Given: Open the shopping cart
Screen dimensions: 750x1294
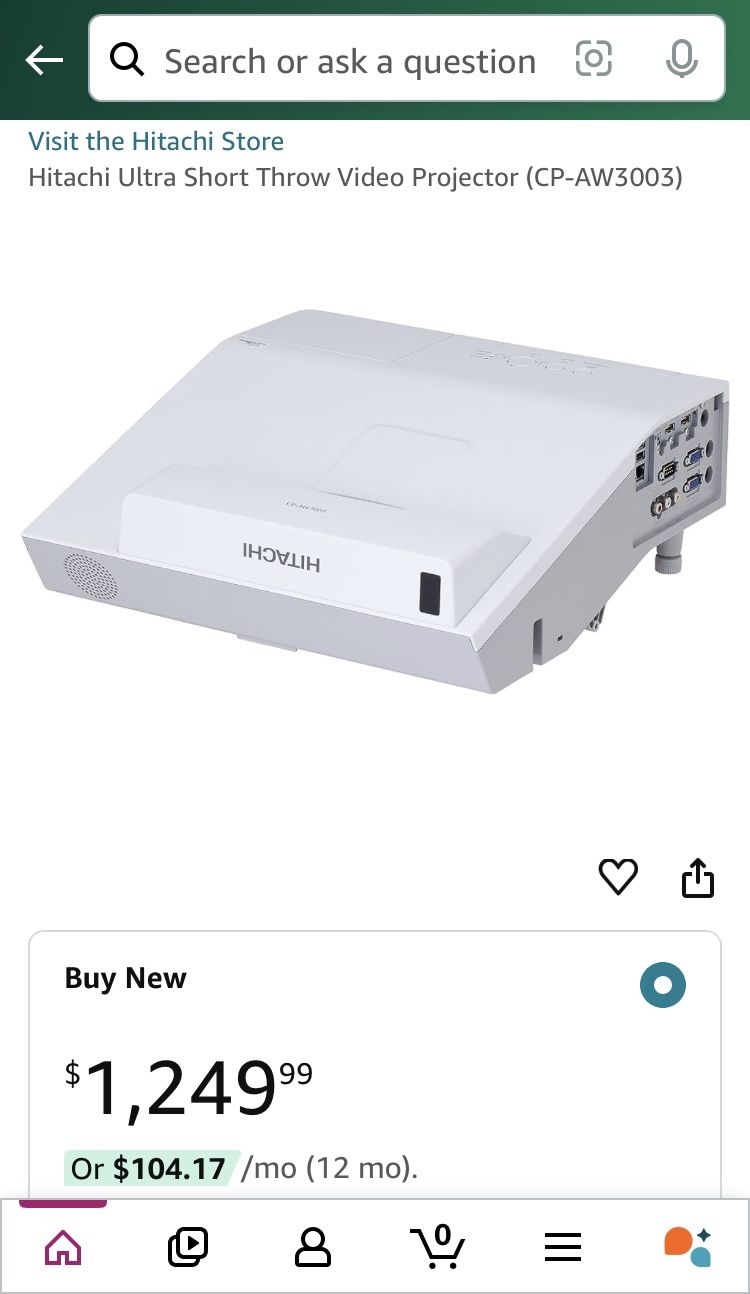Looking at the screenshot, I should point(437,1246).
